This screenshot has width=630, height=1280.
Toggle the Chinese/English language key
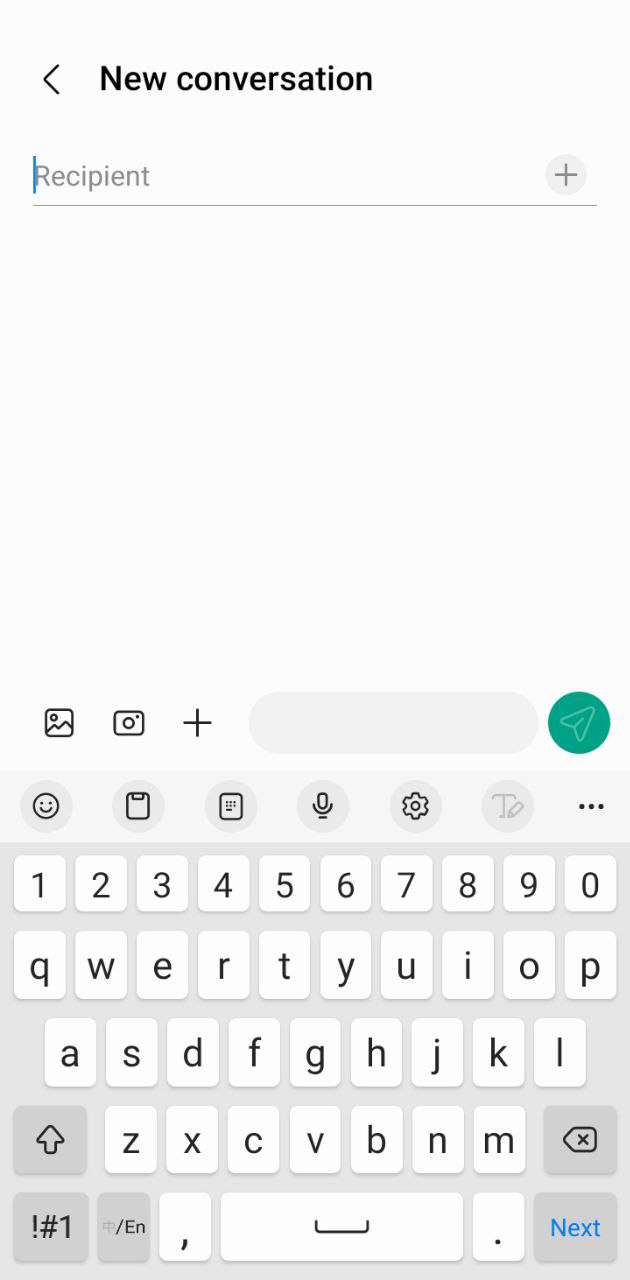click(124, 1227)
